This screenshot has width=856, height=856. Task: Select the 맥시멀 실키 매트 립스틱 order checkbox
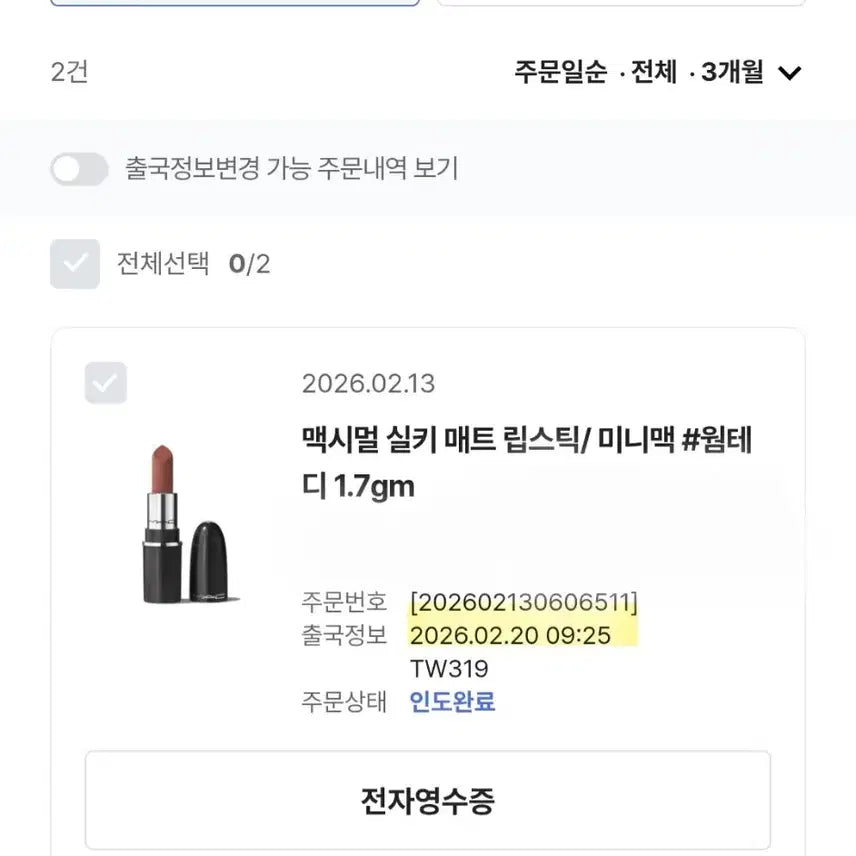106,383
